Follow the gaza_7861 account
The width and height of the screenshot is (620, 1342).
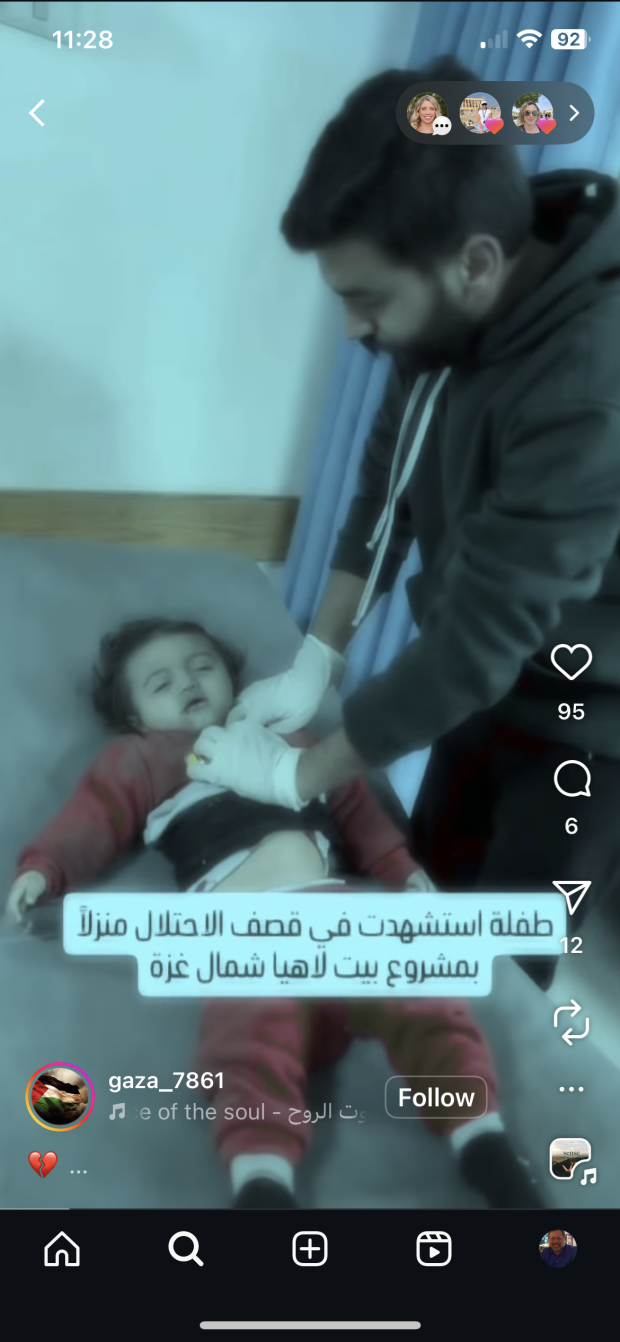(x=436, y=1098)
